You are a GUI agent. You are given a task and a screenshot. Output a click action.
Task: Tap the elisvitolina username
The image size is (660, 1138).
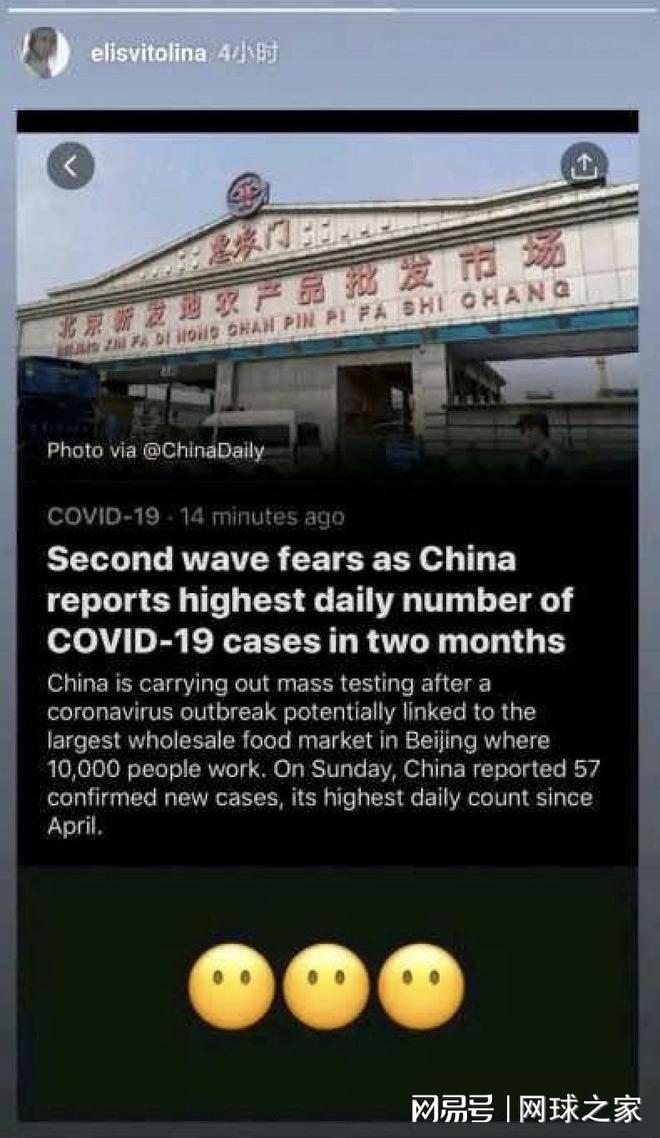coord(149,54)
